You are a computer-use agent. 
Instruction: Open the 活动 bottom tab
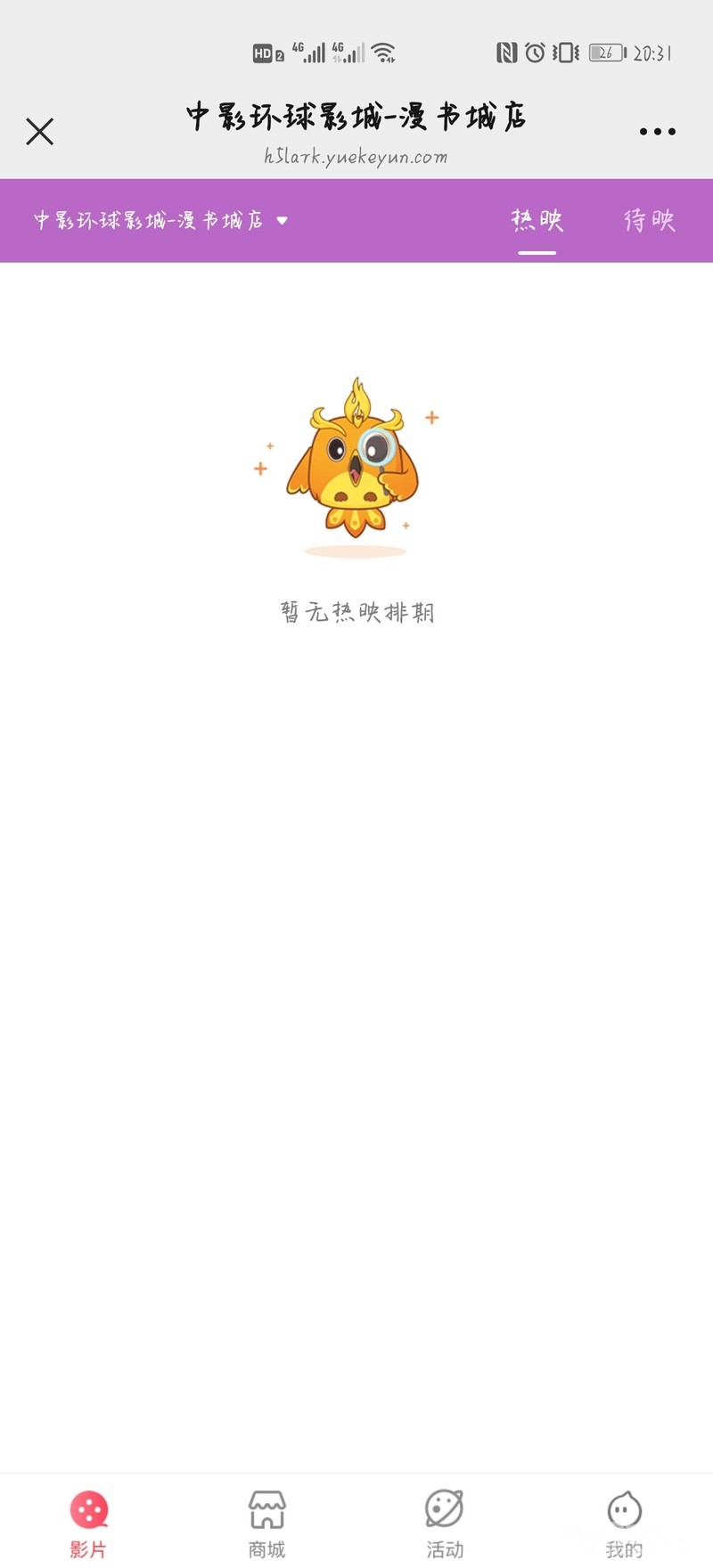tap(444, 1523)
